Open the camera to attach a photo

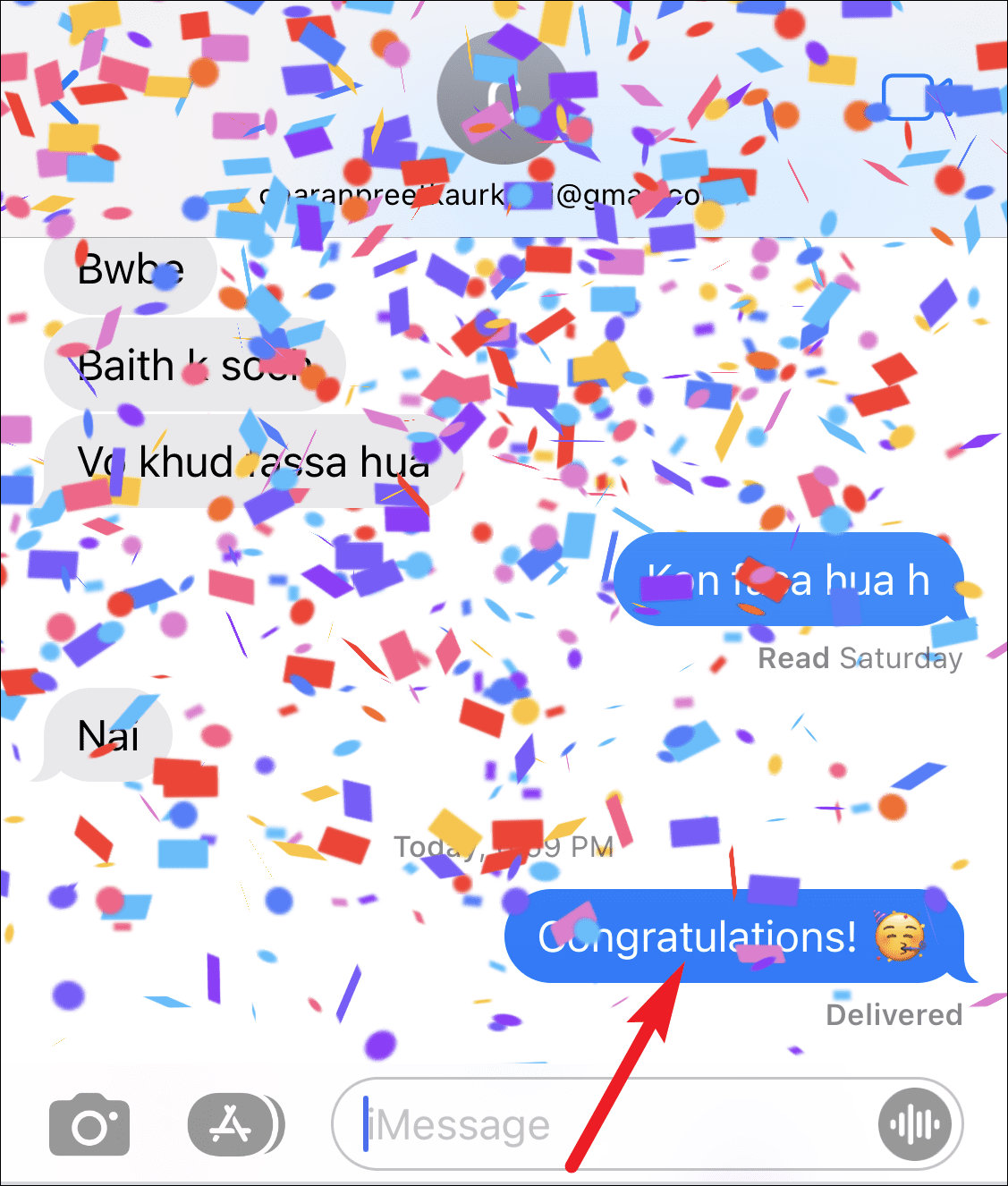[x=89, y=1125]
